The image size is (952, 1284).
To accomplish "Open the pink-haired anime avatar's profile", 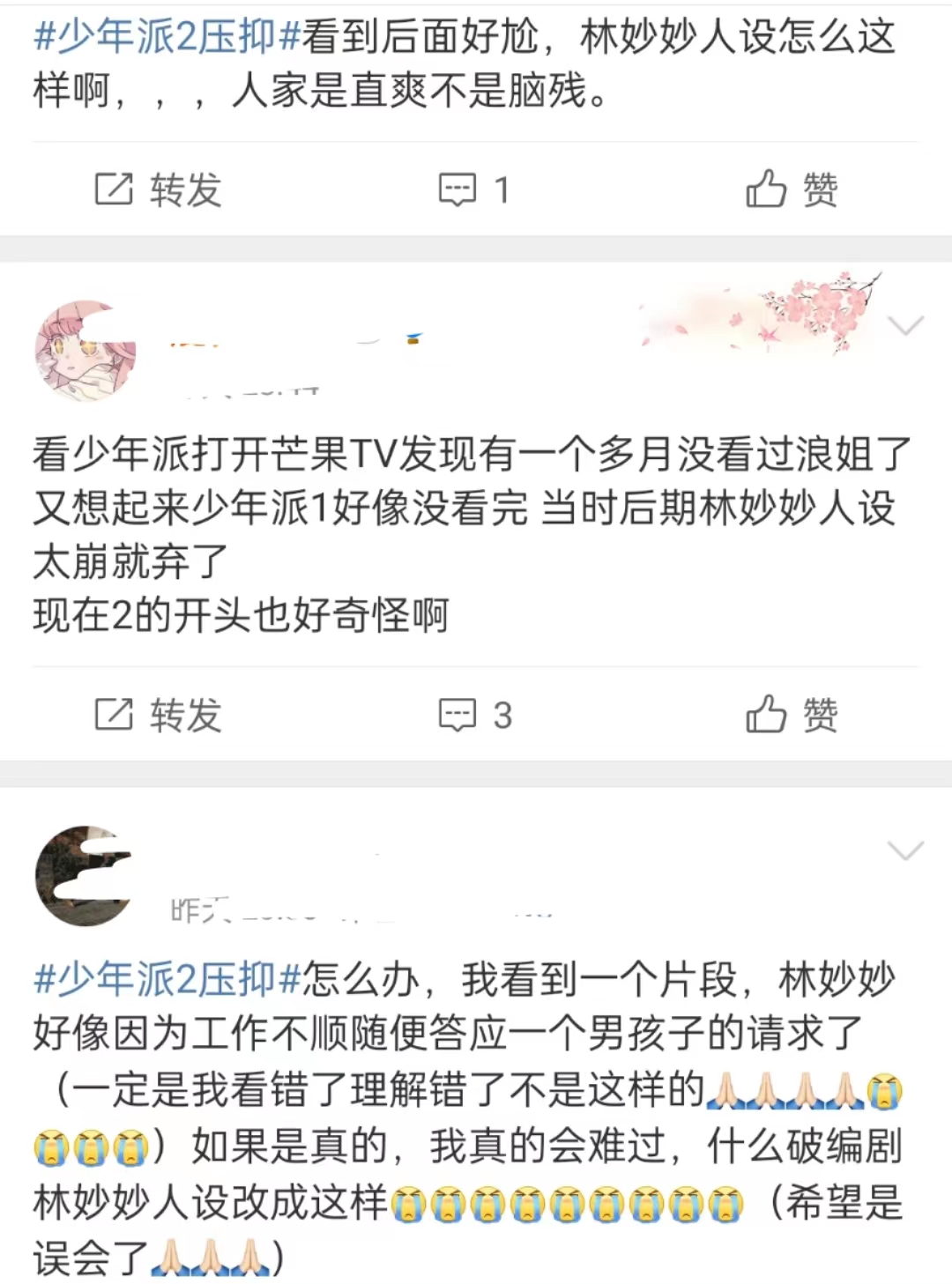I will 85,350.
